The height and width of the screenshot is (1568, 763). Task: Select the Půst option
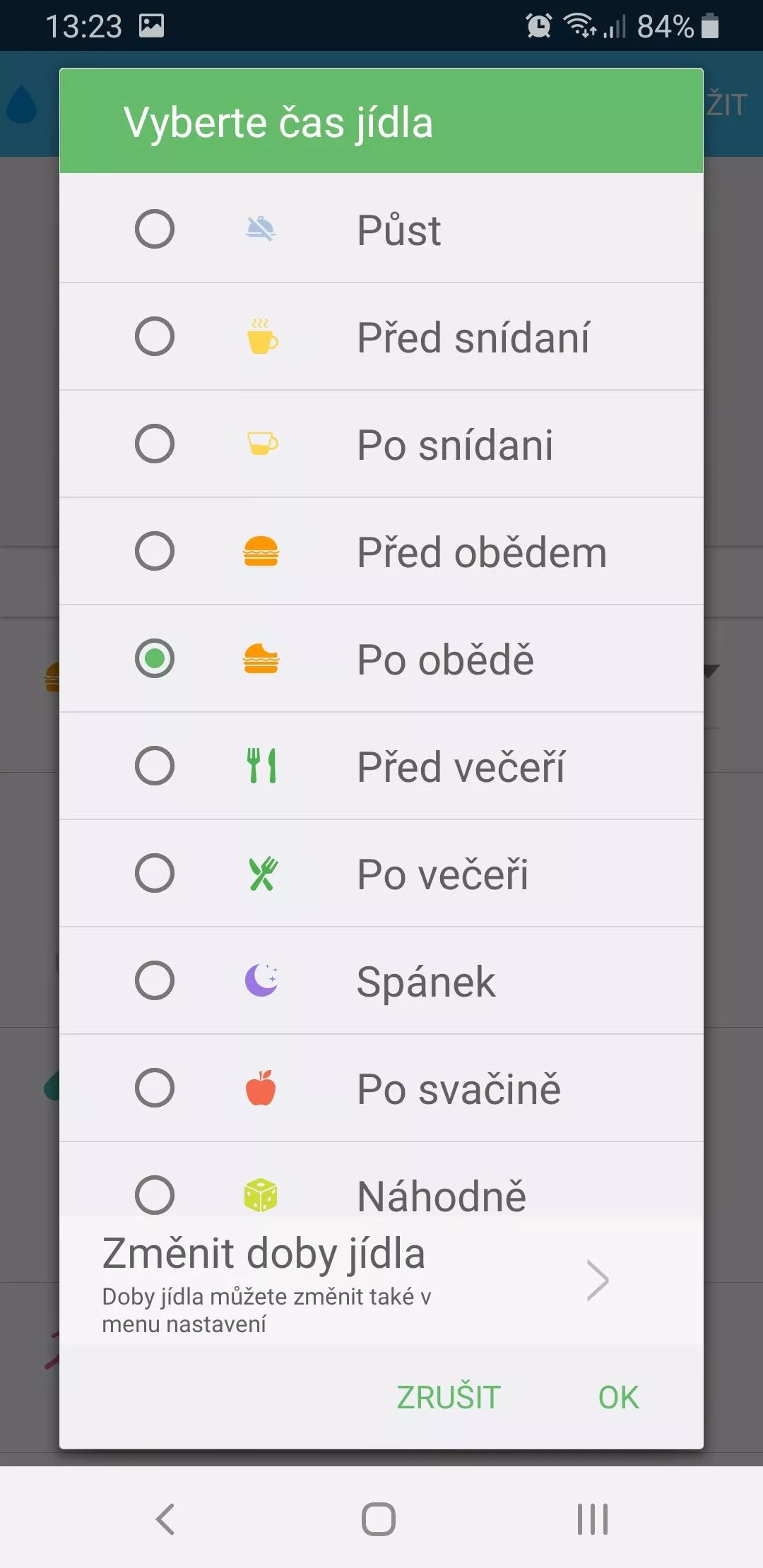coord(381,229)
